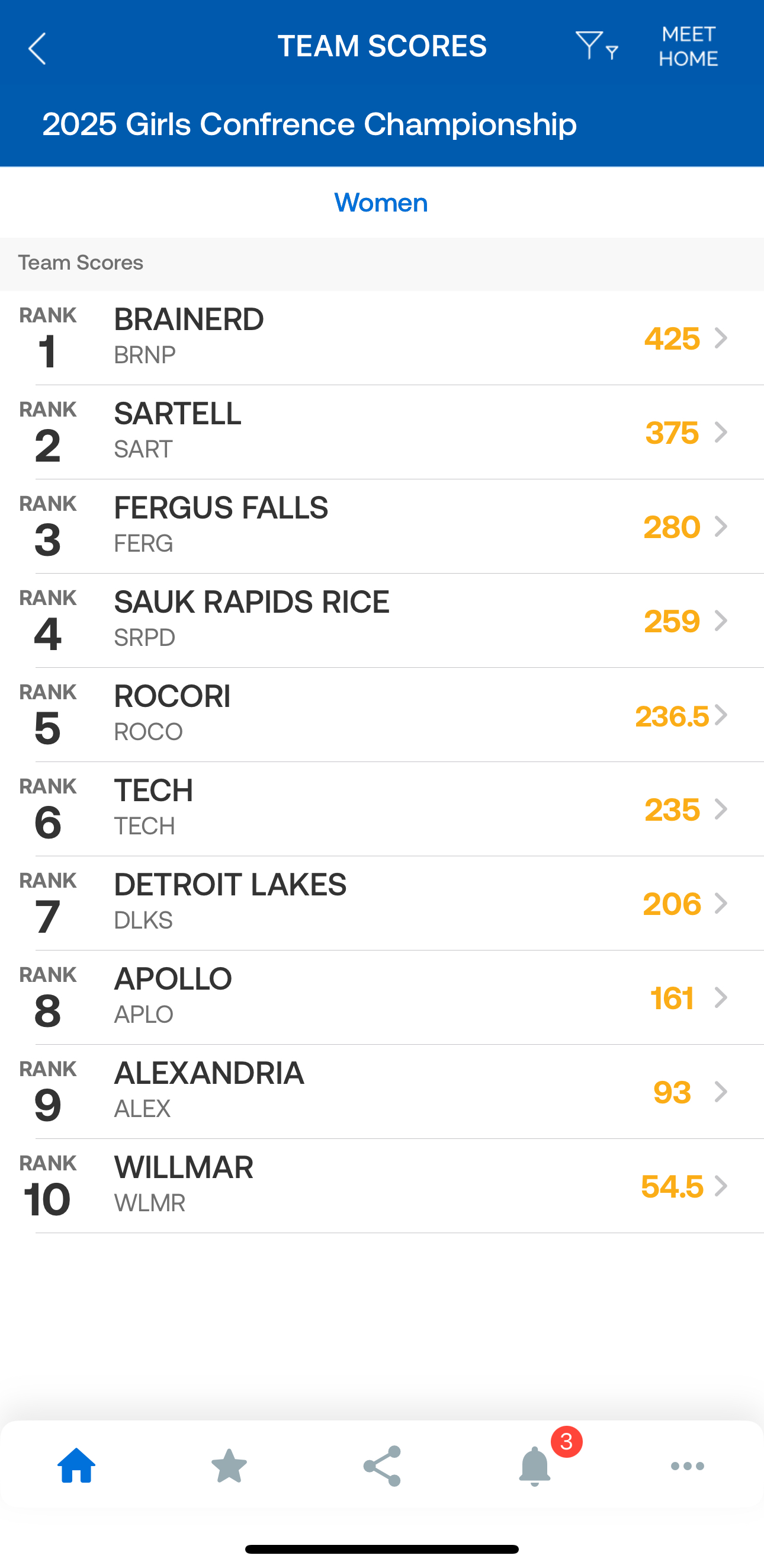
Task: Tap the share icon in bottom bar
Action: coord(382,1465)
